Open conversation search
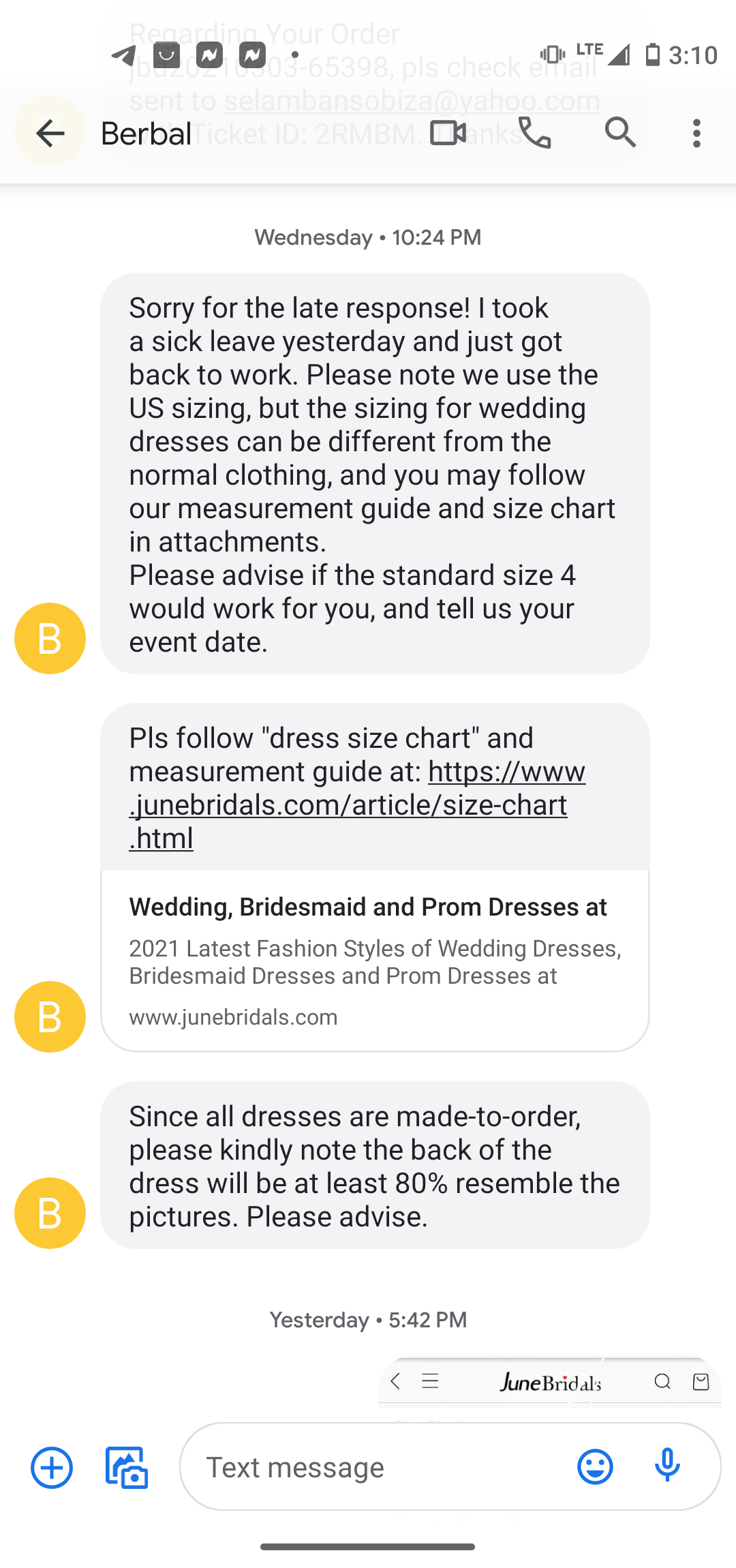 tap(621, 132)
